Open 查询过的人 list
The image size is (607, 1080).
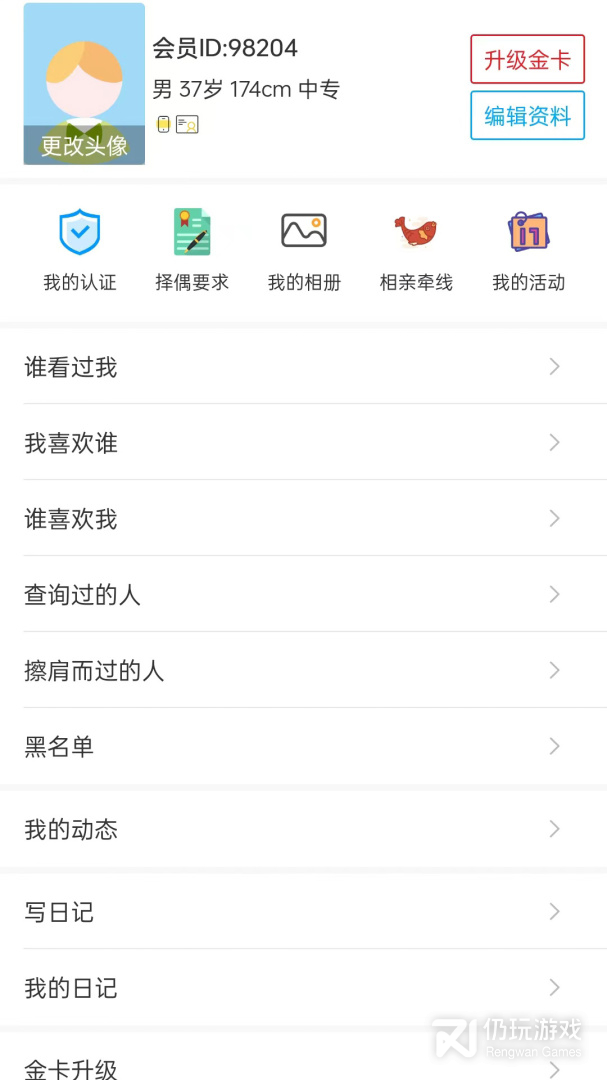[303, 595]
